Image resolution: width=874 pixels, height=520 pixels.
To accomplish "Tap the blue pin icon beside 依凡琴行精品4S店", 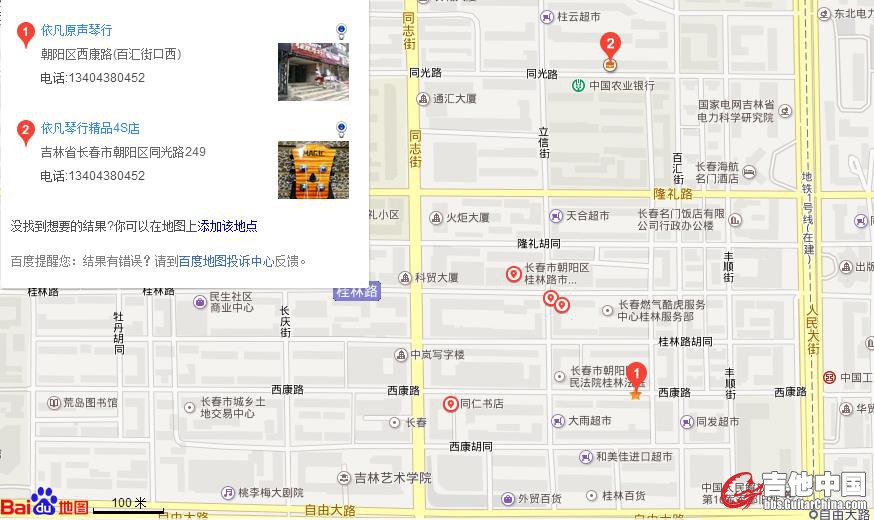I will (x=342, y=129).
